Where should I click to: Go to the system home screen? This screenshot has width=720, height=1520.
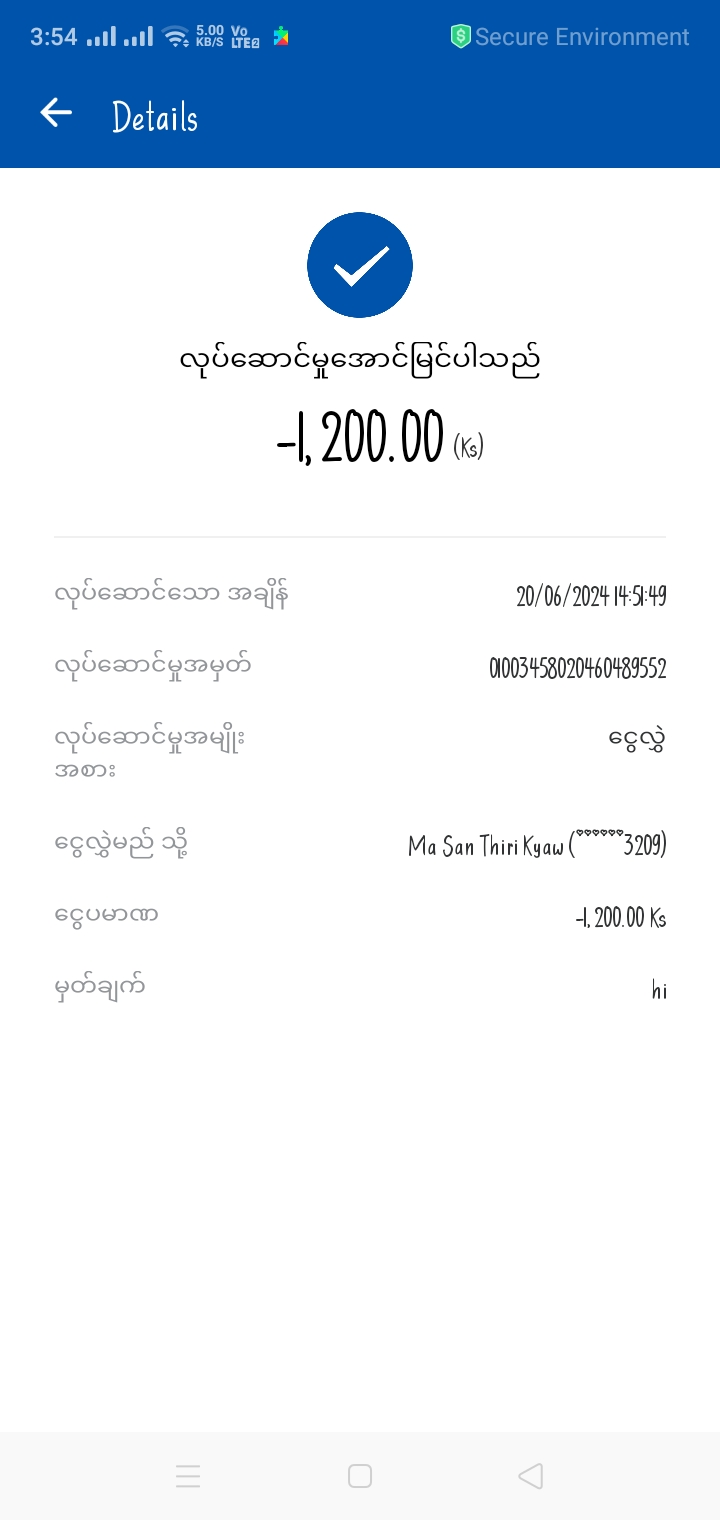point(360,1476)
